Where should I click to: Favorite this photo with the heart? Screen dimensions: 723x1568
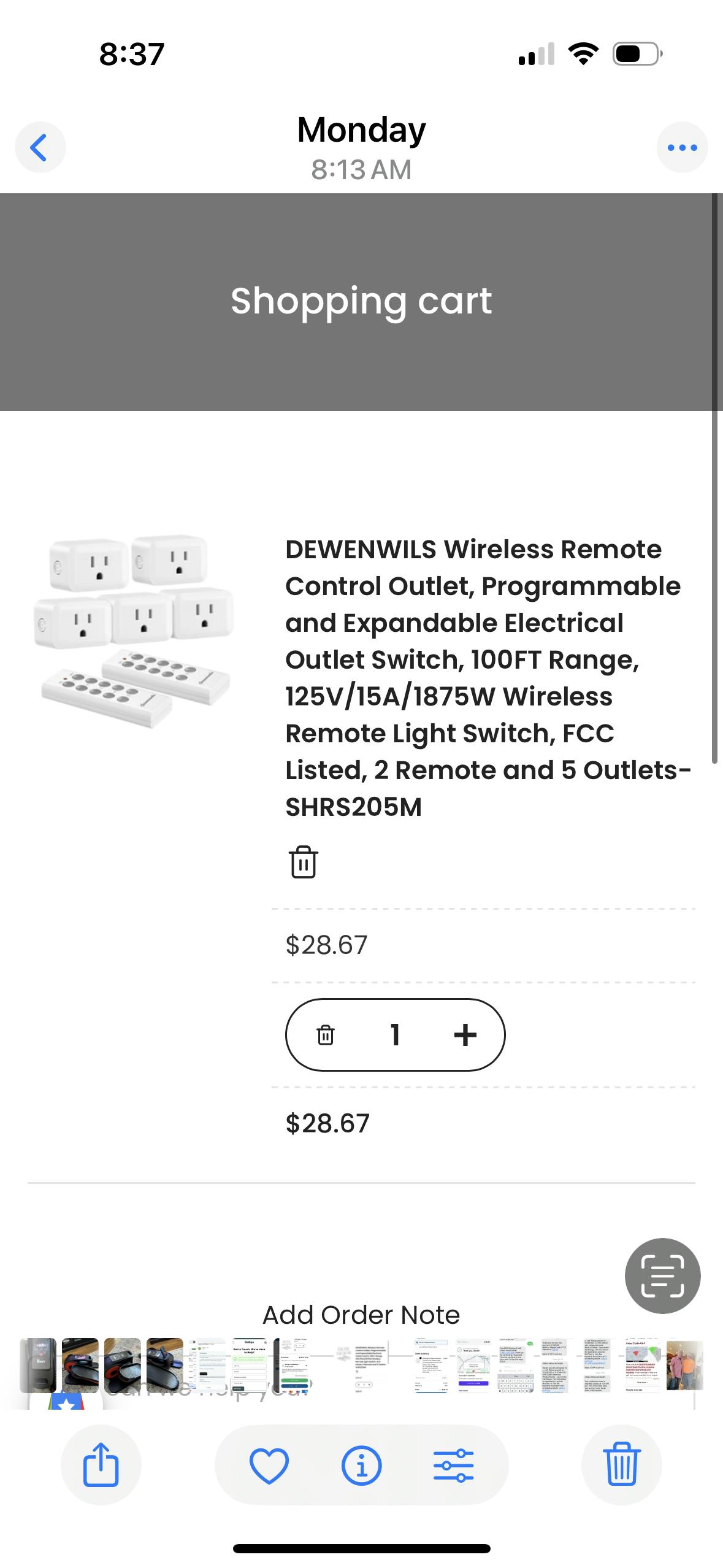[x=269, y=1464]
